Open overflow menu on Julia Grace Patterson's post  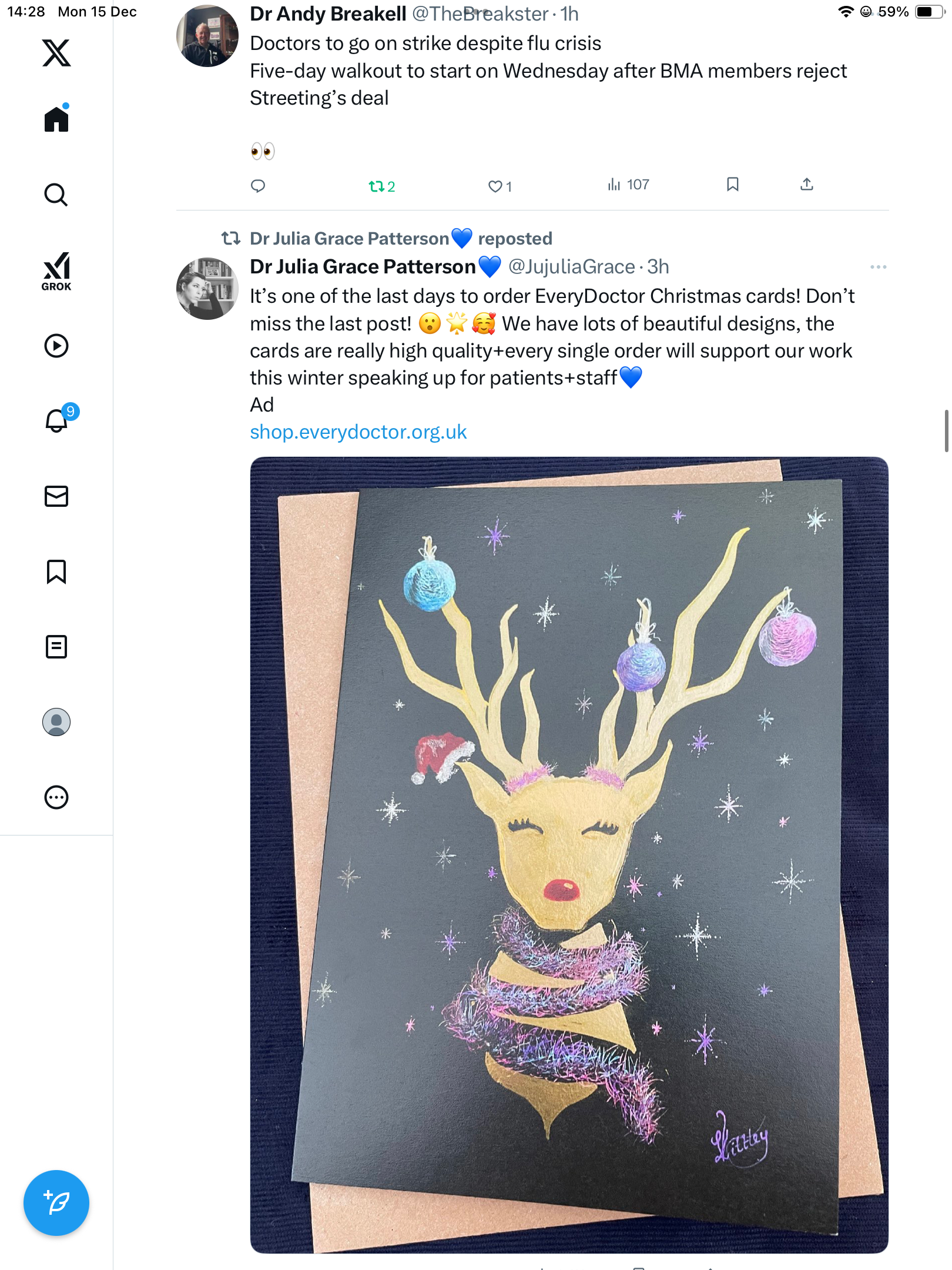point(878,267)
